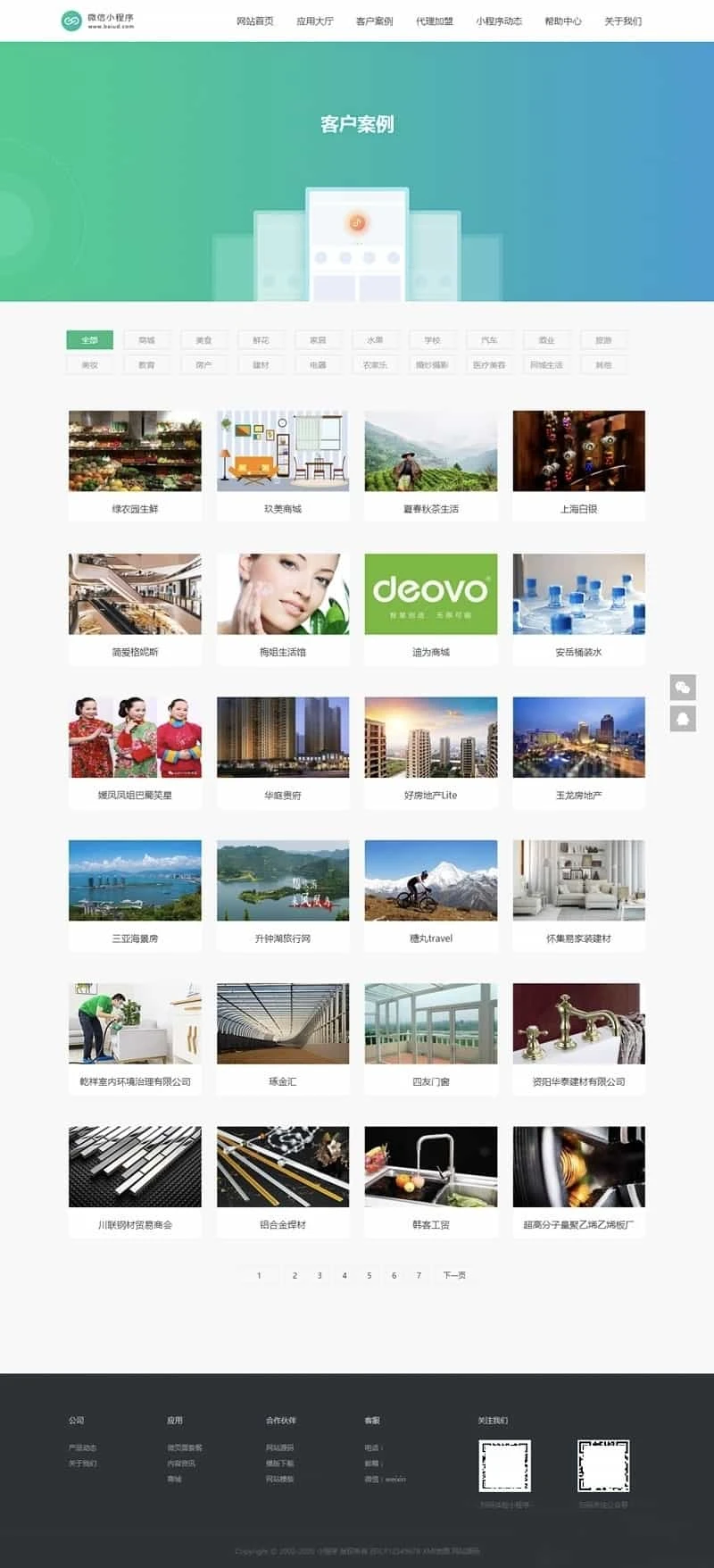Open 关于我们 in the top navigation
Image resolution: width=714 pixels, height=1568 pixels.
click(623, 21)
